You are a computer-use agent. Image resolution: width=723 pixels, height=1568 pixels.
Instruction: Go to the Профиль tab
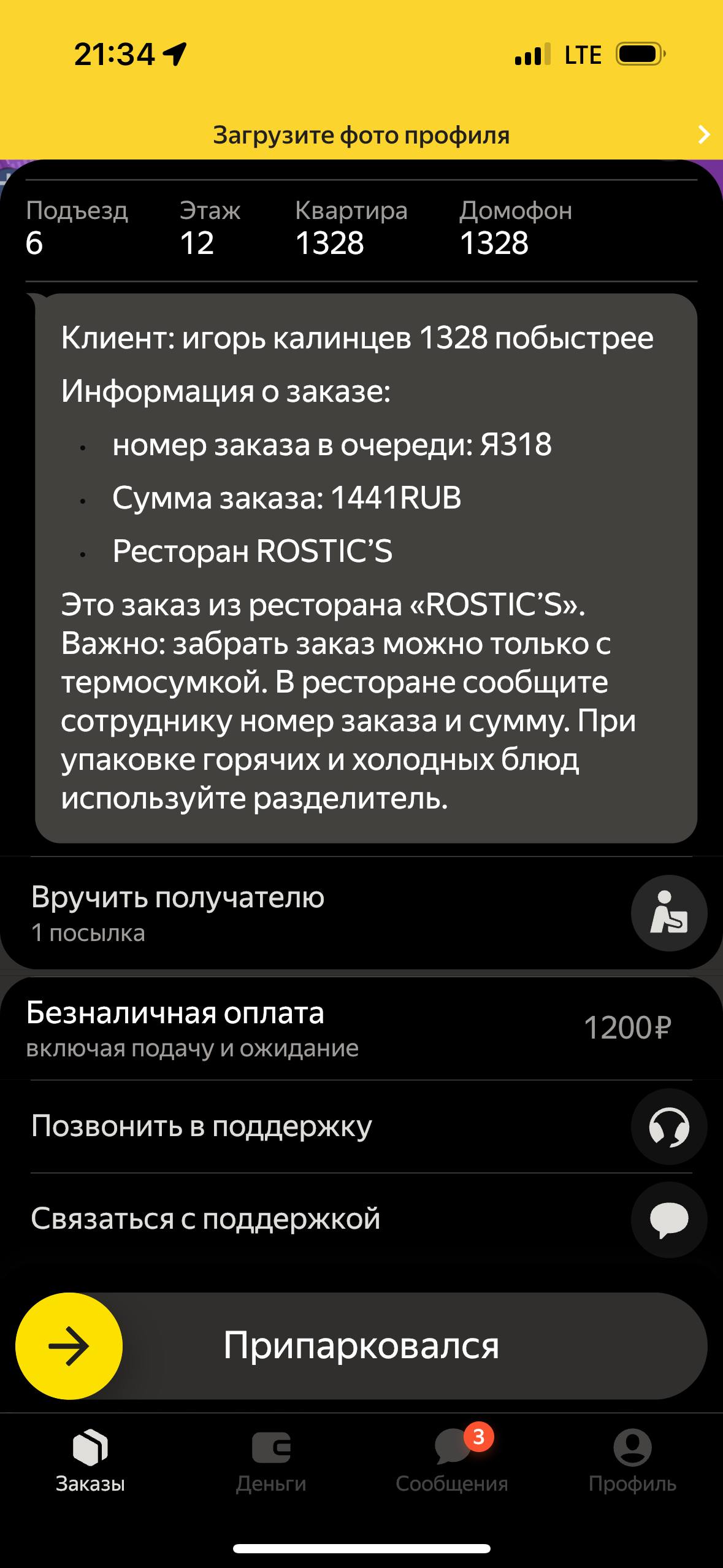pyautogui.click(x=632, y=1460)
